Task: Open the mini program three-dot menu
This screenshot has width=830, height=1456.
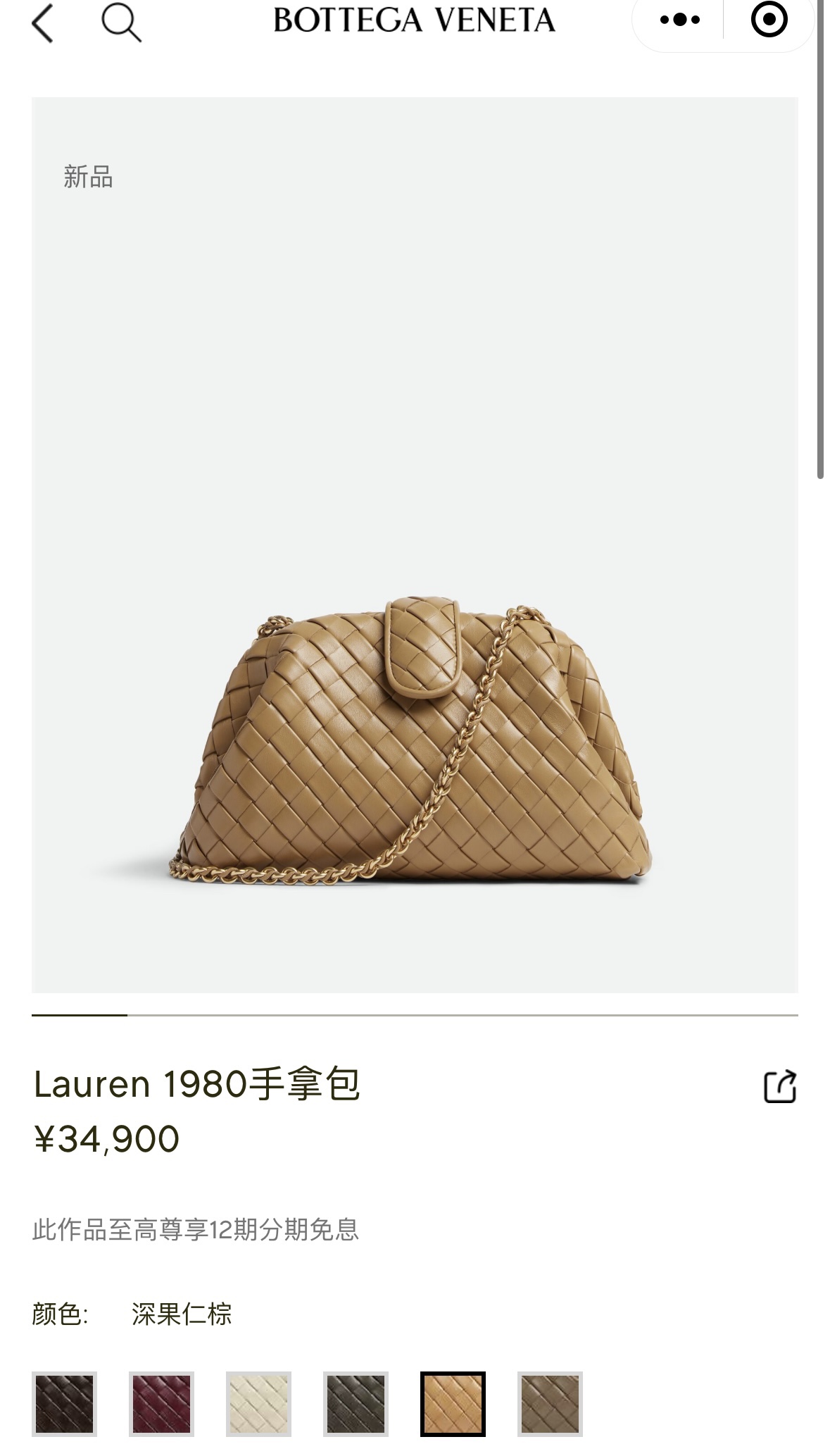Action: pyautogui.click(x=679, y=20)
